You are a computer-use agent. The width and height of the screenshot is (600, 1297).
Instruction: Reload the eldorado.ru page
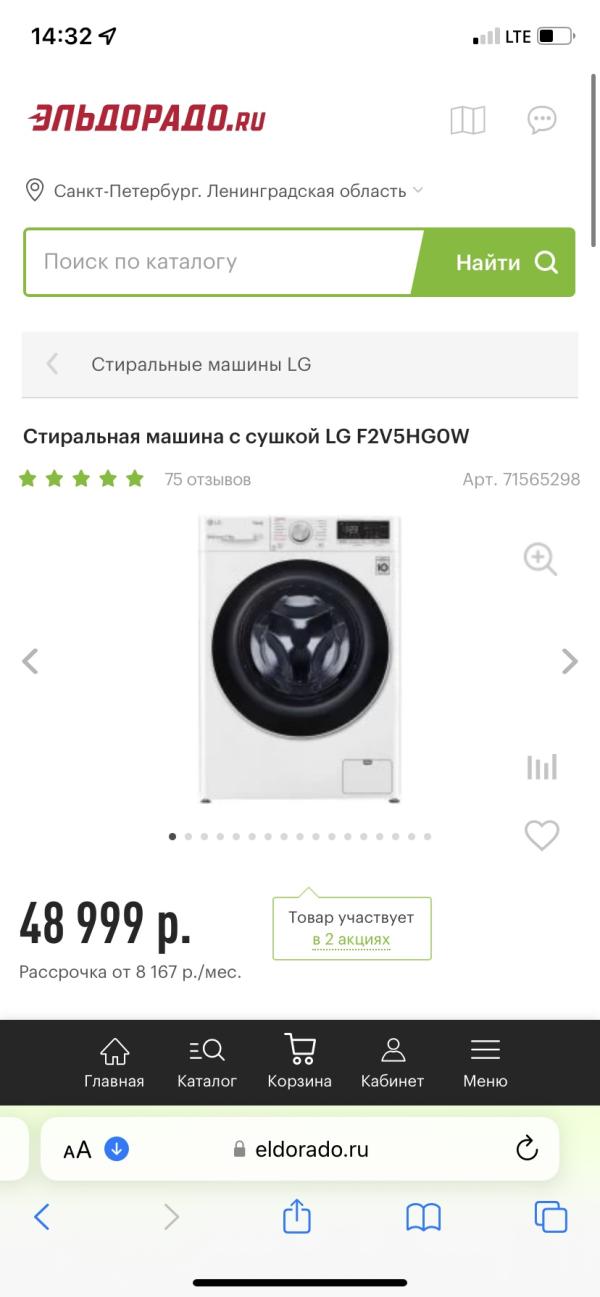[x=527, y=1149]
